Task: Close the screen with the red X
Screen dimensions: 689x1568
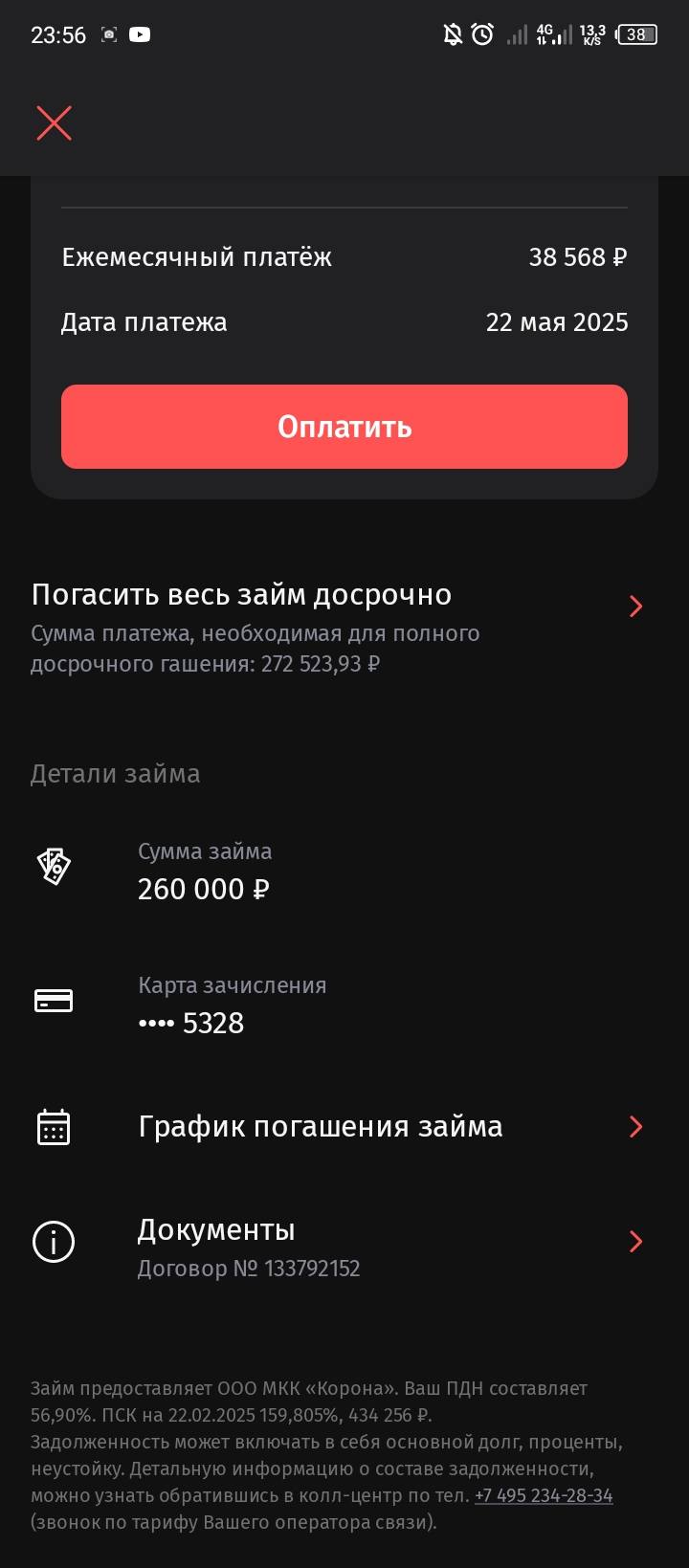Action: 54,122
